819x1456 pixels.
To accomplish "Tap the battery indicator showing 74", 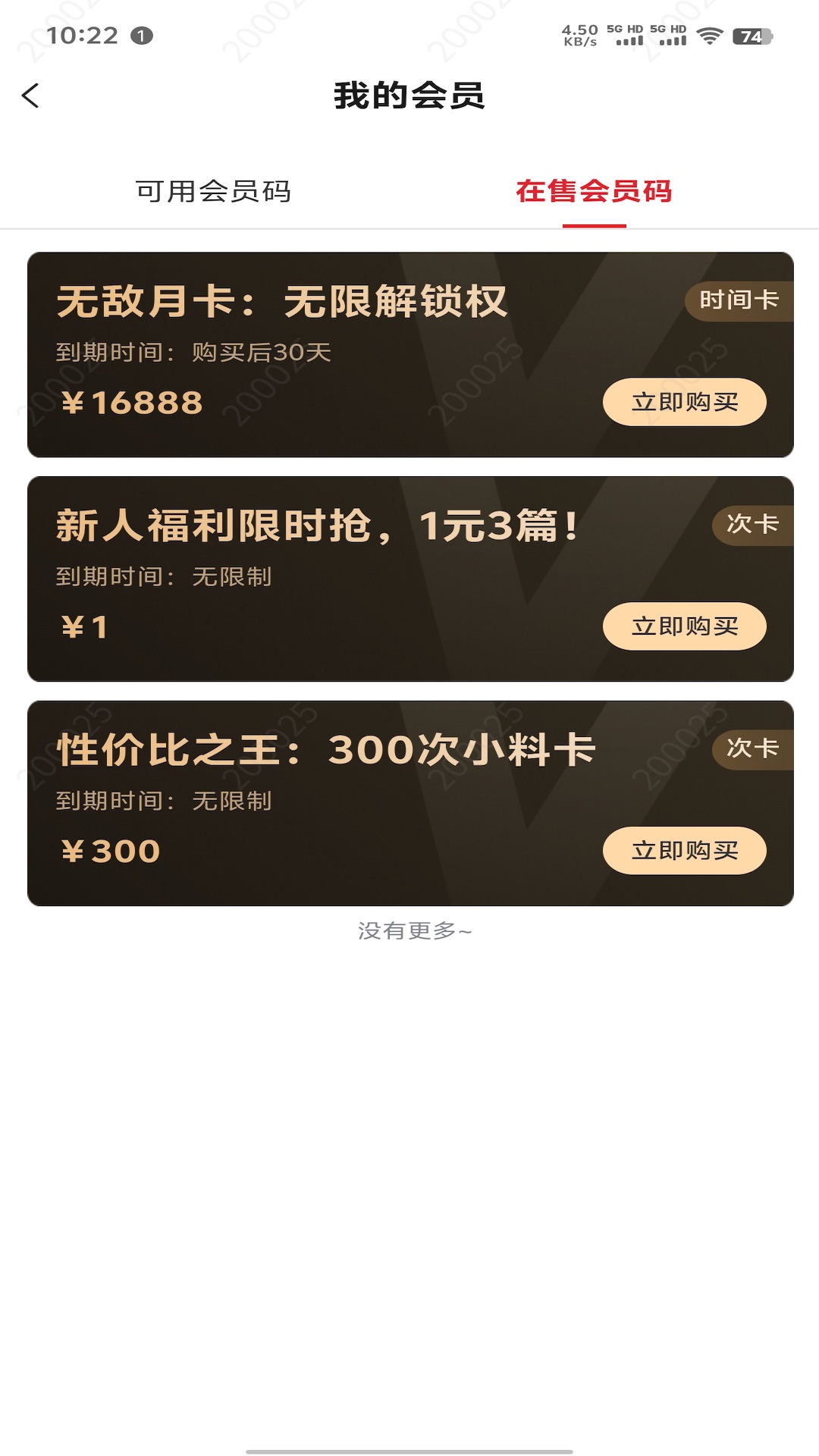I will 751,36.
